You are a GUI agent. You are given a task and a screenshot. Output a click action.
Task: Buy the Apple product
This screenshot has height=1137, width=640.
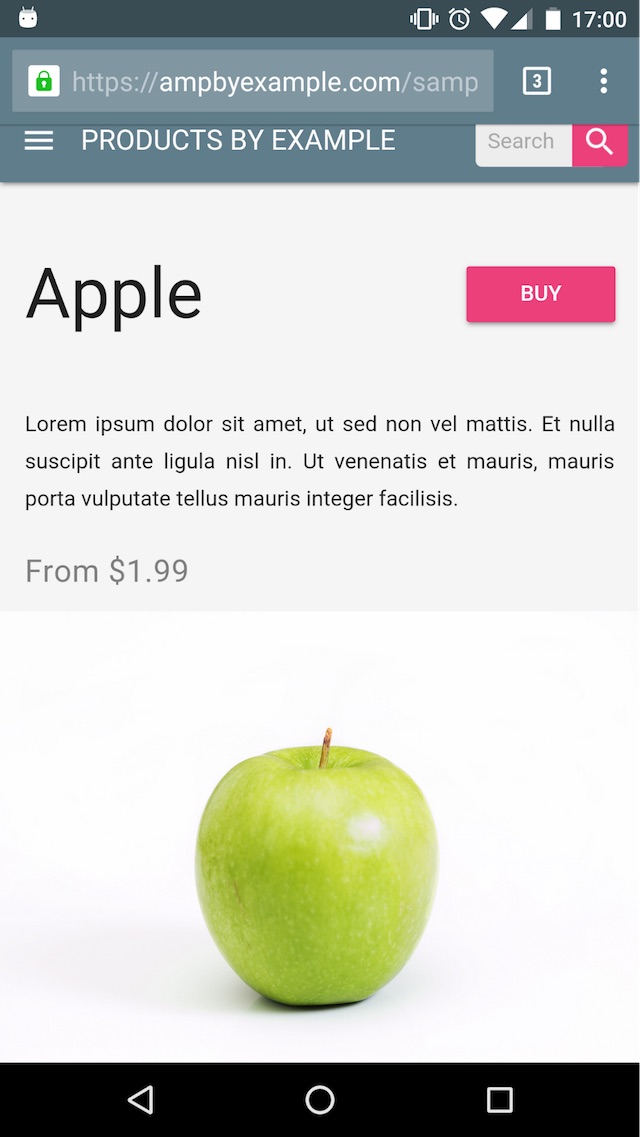click(540, 294)
